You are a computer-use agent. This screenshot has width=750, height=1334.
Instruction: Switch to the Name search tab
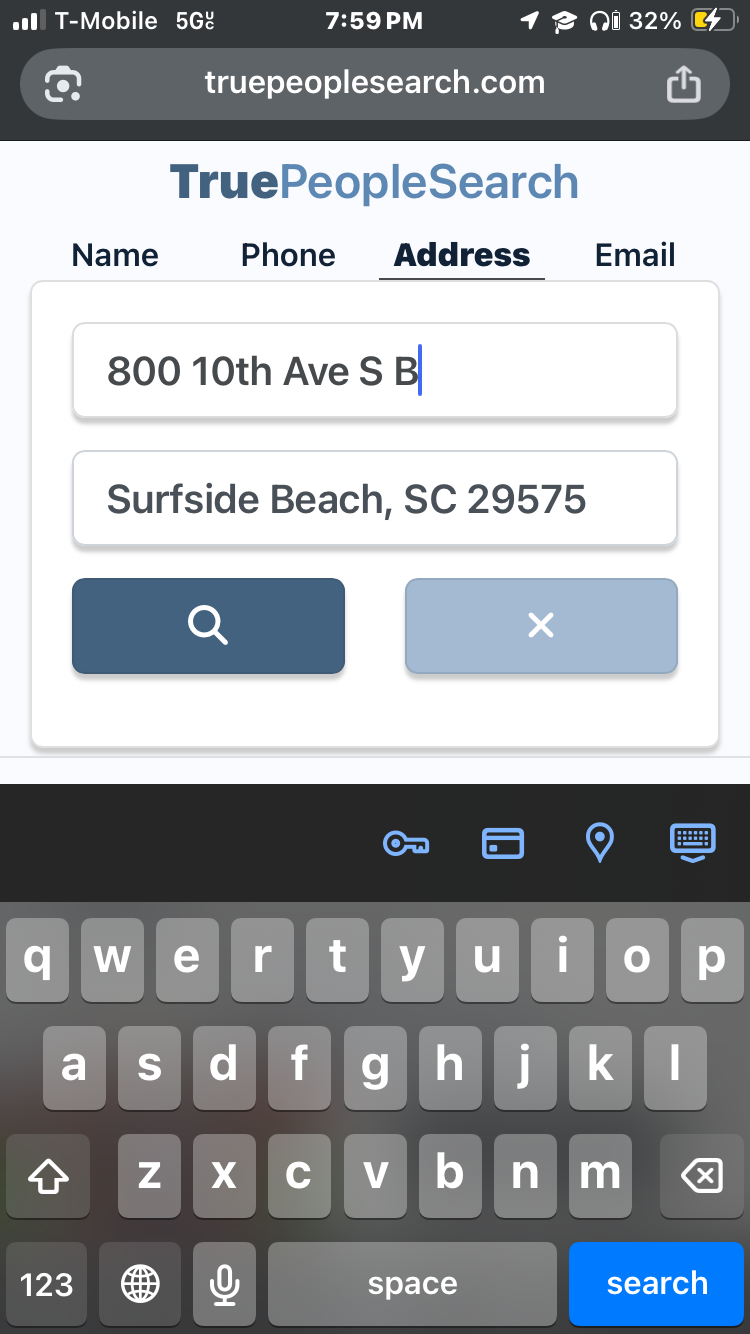pyautogui.click(x=115, y=255)
